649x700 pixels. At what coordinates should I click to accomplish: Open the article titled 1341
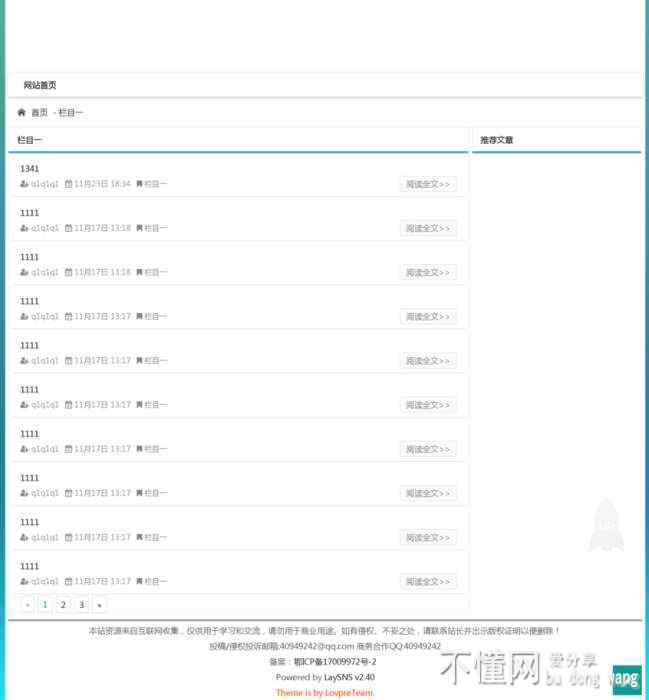[x=29, y=169]
